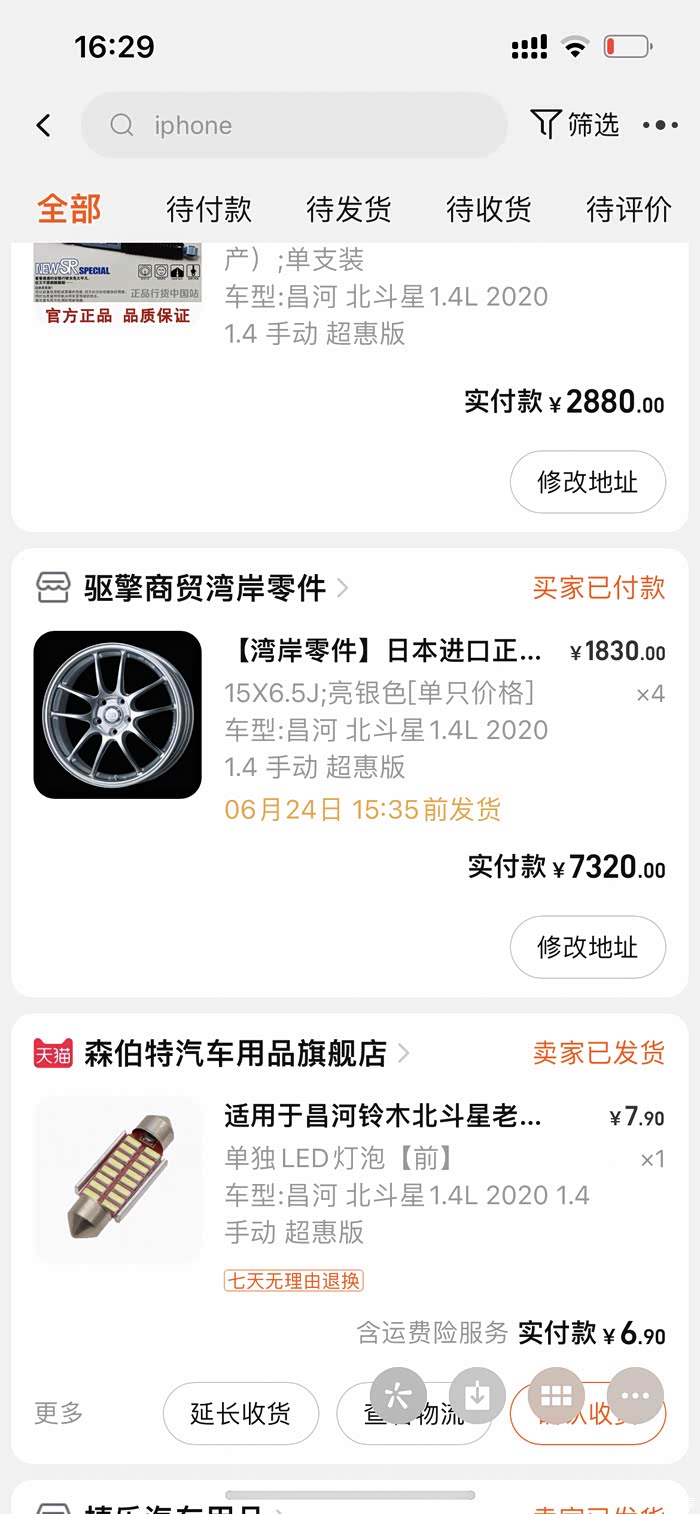The width and height of the screenshot is (700, 1514).
Task: Select the 待收货 tab
Action: pyautogui.click(x=489, y=209)
